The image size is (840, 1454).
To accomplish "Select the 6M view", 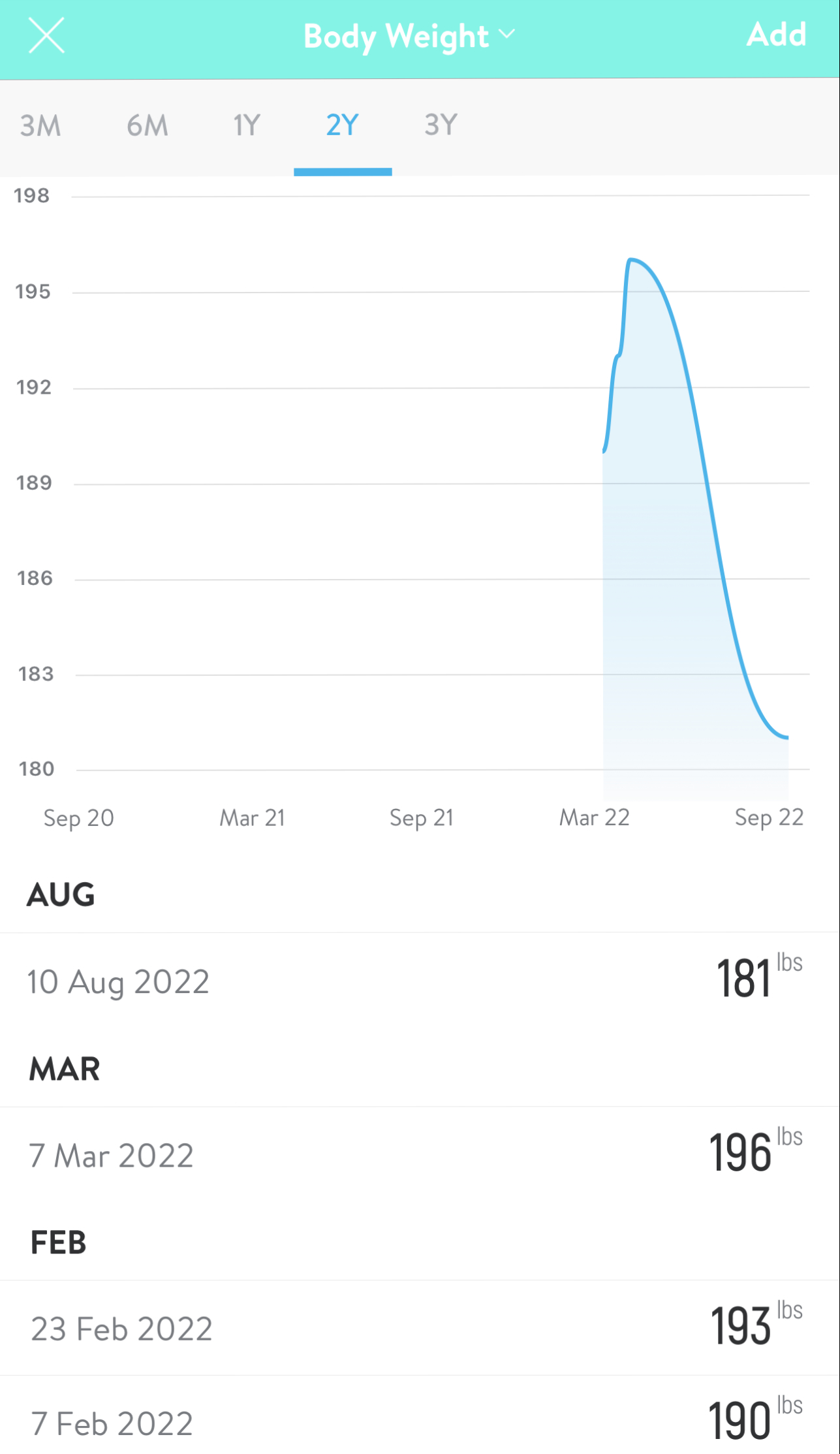I will point(147,125).
